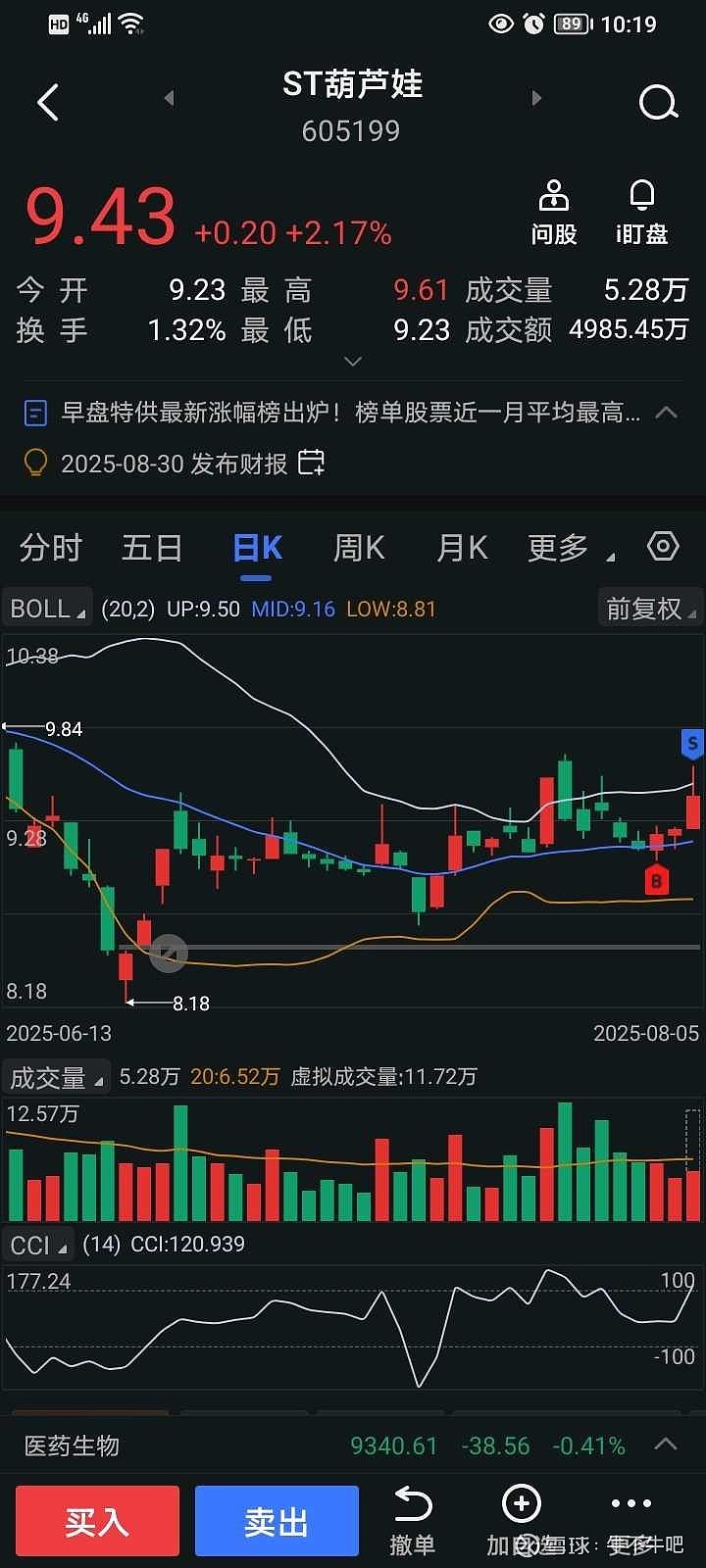Go back using the top-left arrow
Viewport: 706px width, 1568px height.
click(48, 102)
